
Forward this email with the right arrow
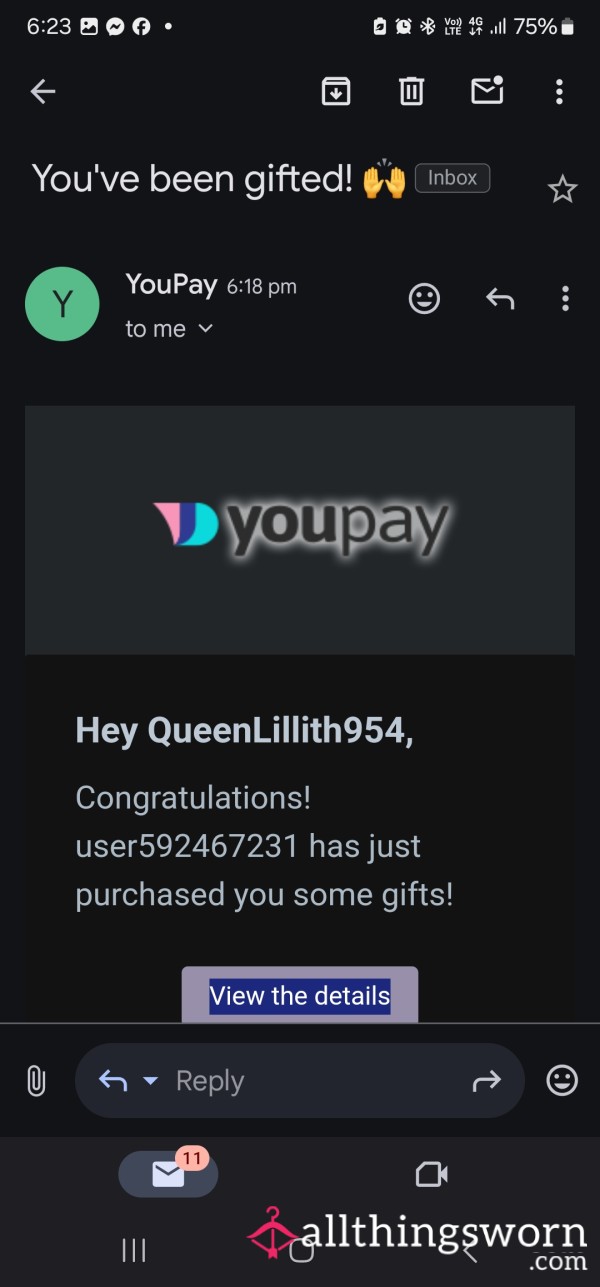coord(485,1081)
